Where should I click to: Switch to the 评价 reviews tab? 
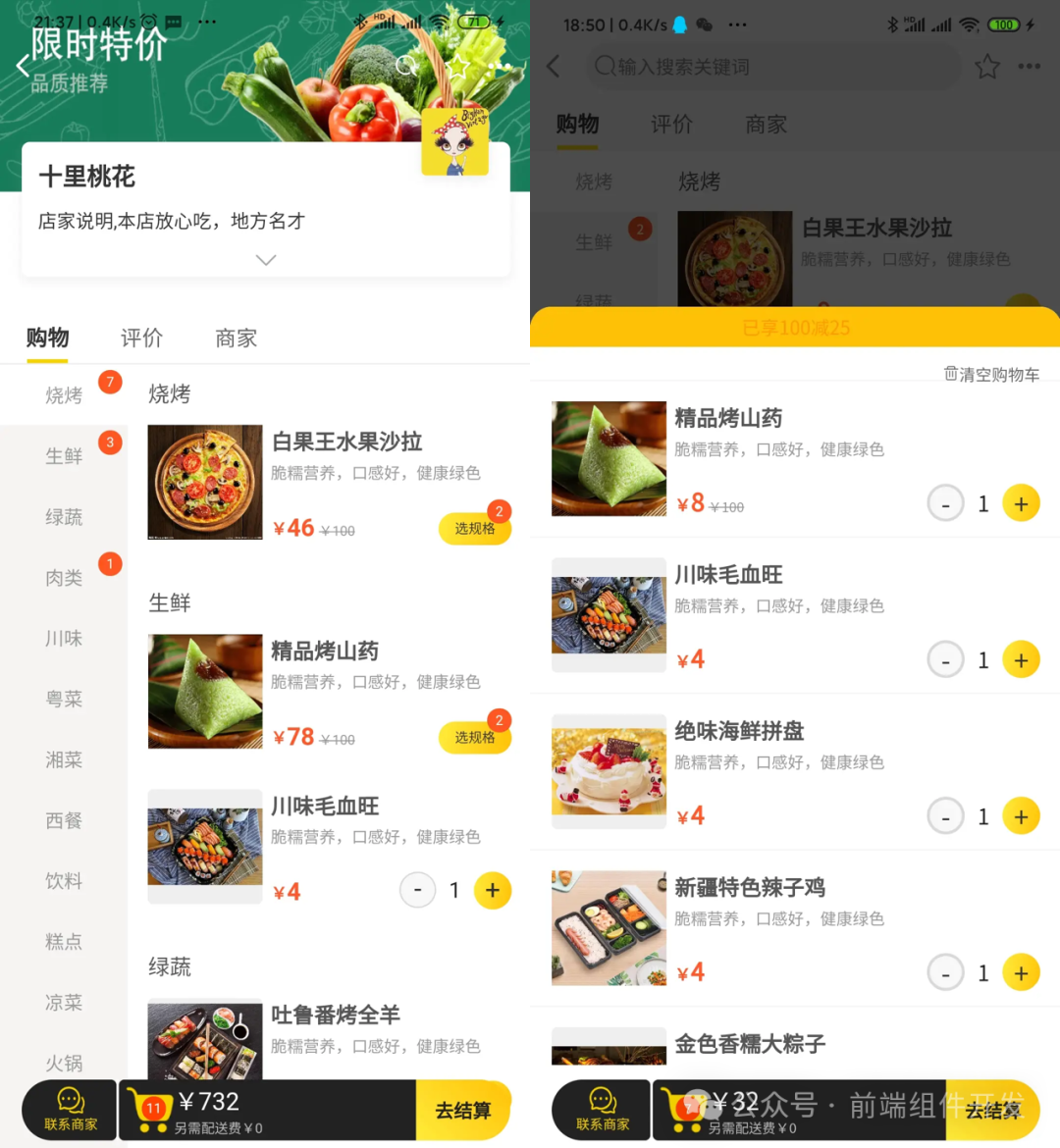tap(141, 338)
